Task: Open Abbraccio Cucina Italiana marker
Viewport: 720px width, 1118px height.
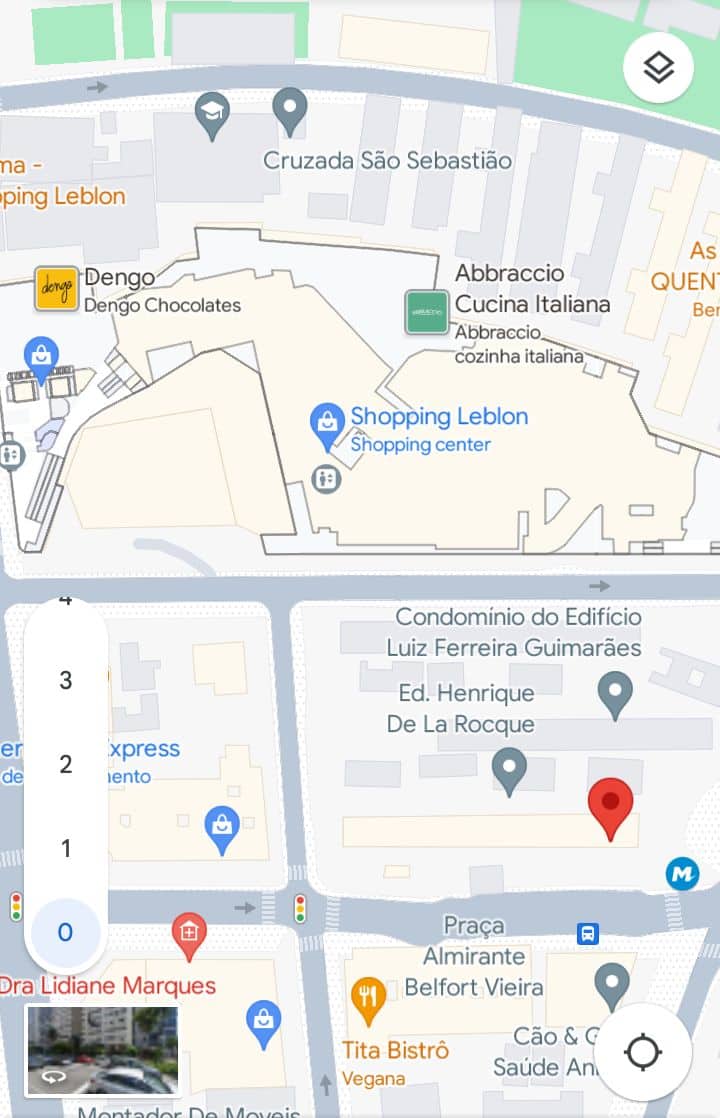Action: (x=426, y=312)
